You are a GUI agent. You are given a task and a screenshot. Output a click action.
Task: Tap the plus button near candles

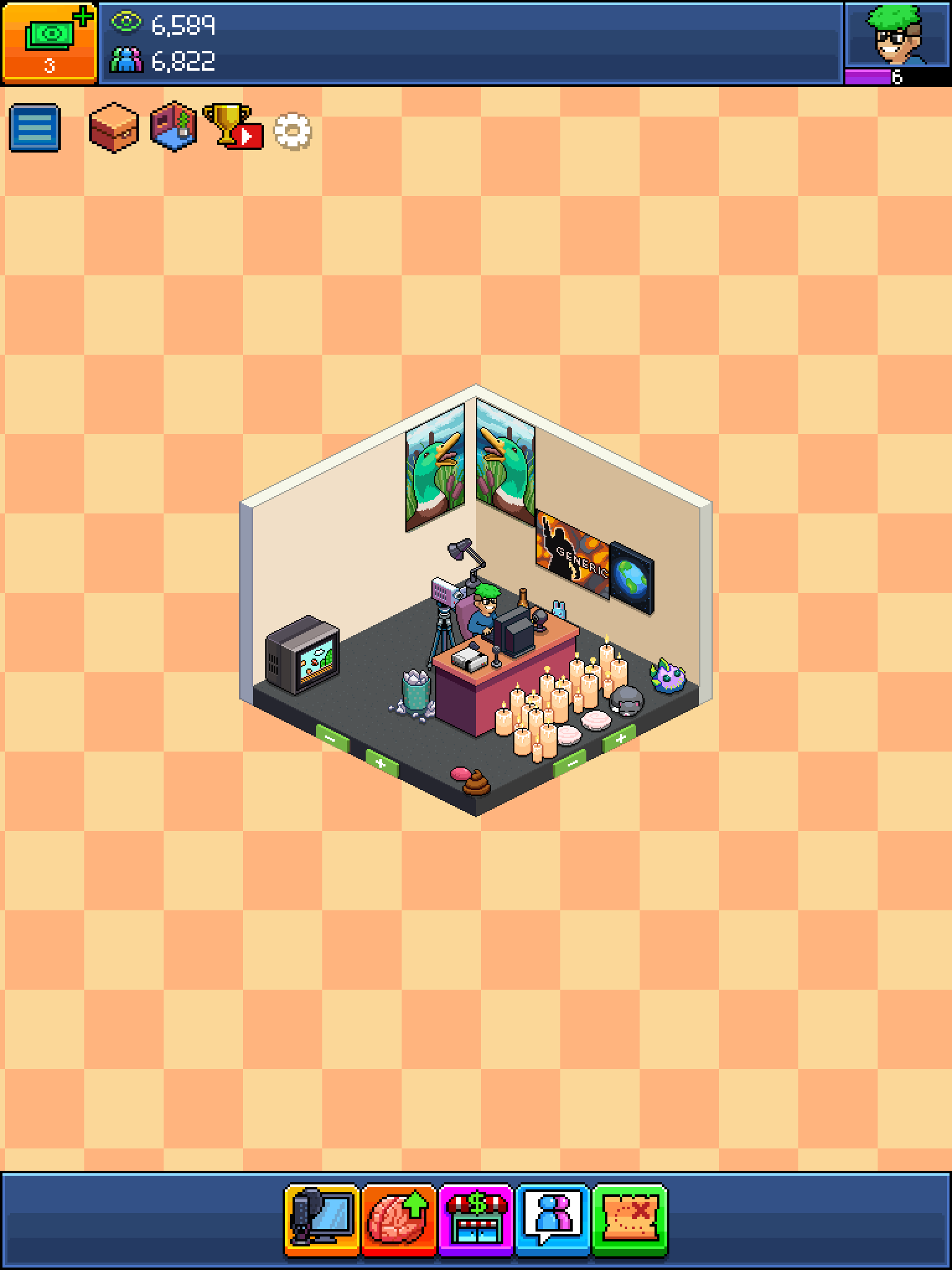click(x=619, y=739)
